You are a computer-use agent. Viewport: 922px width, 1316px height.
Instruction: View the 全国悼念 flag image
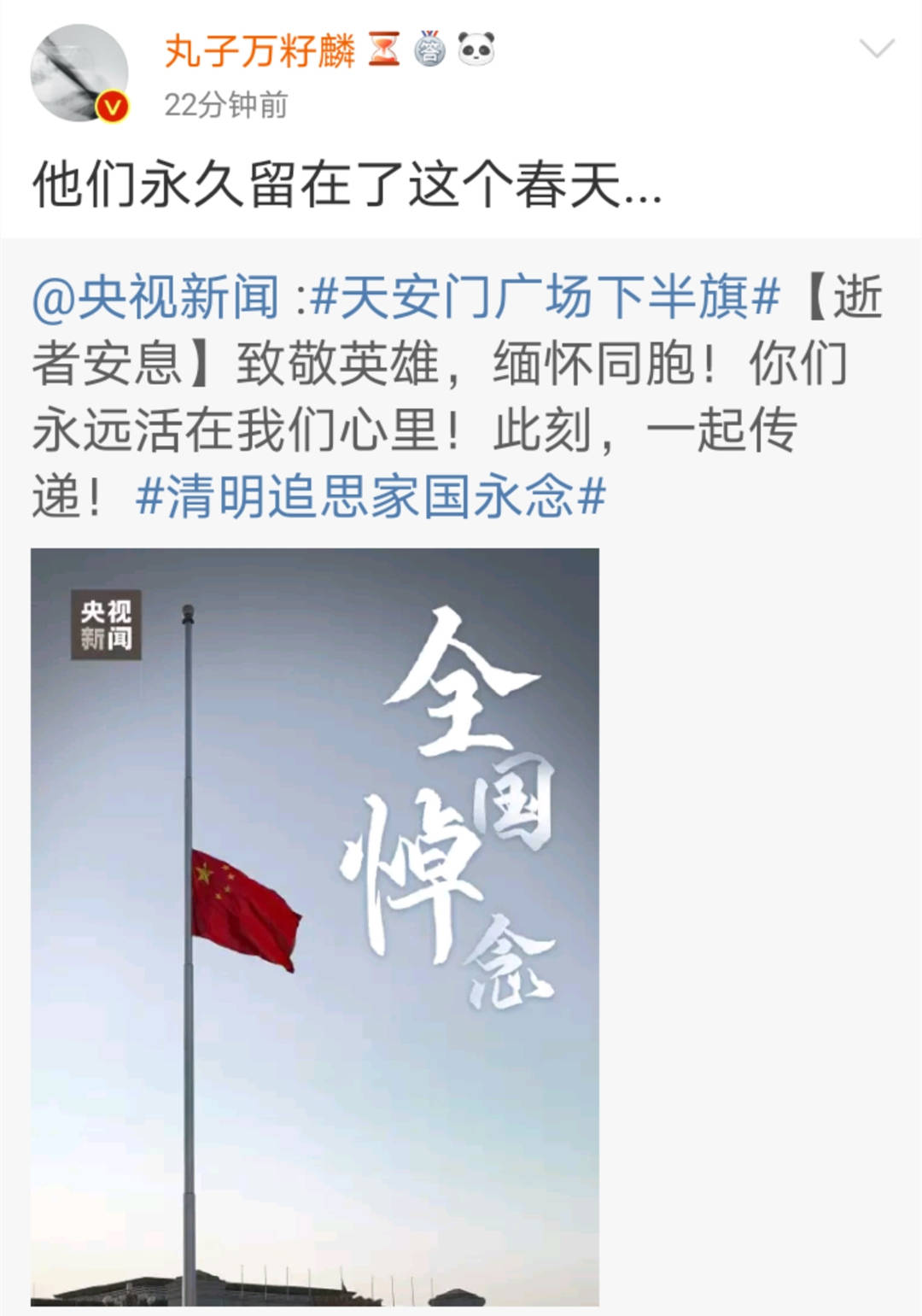pos(315,927)
